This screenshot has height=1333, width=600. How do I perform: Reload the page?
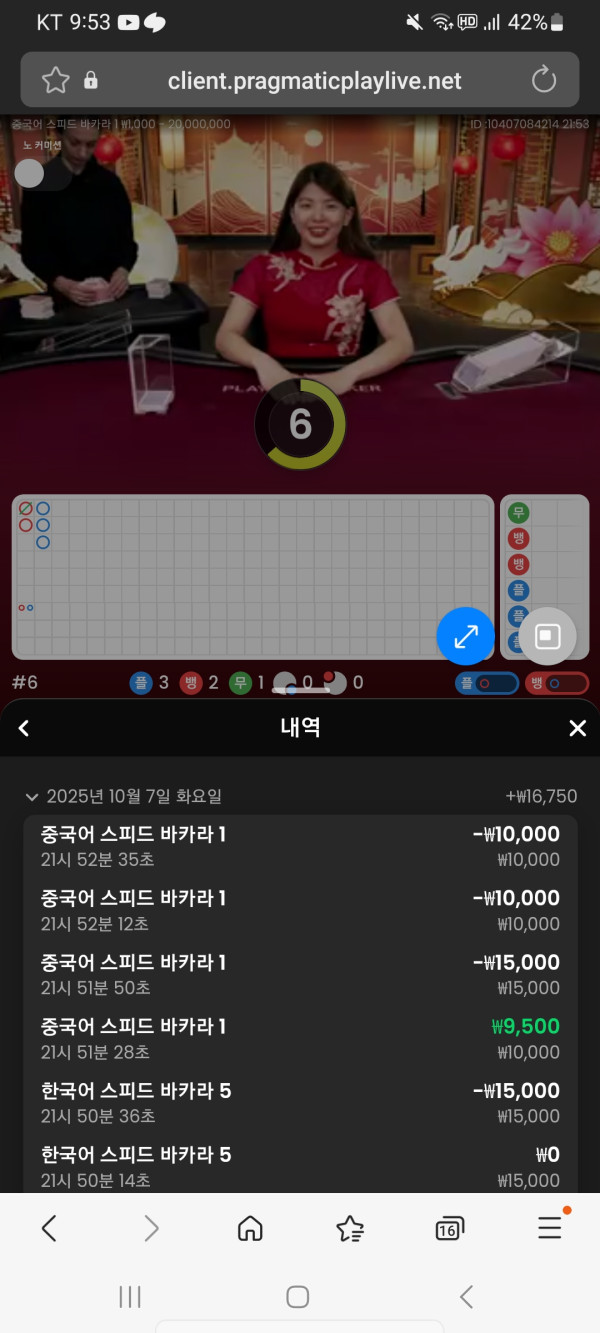[543, 80]
